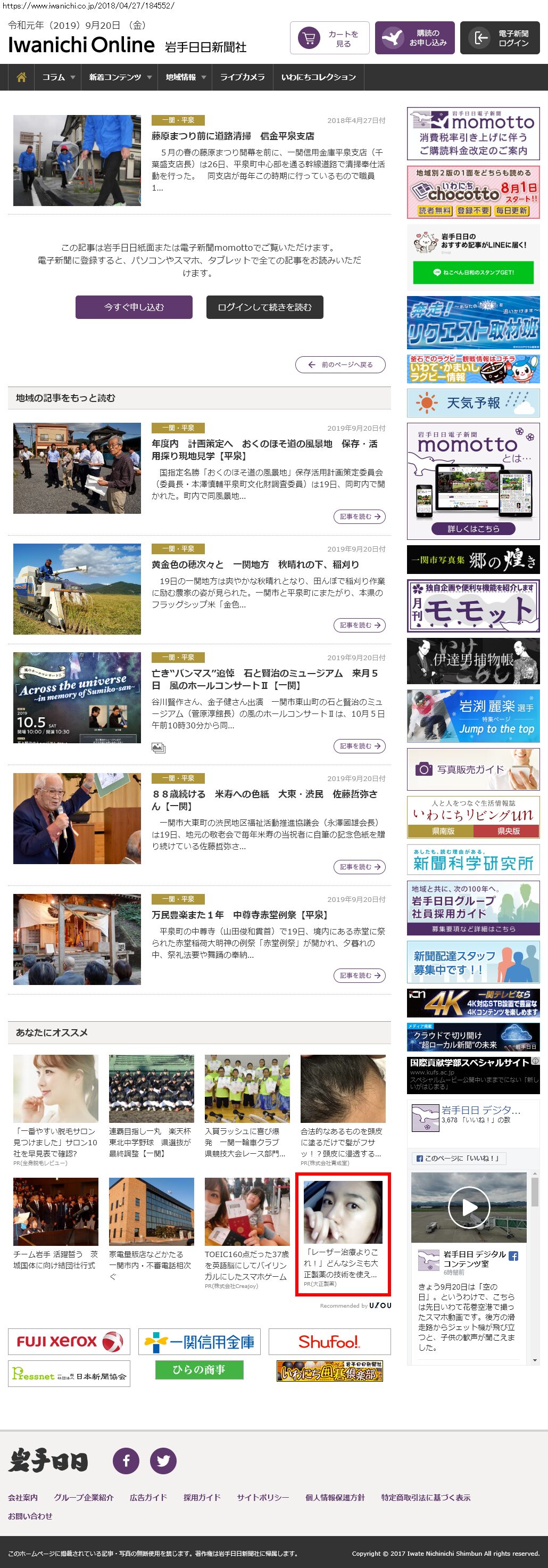548x1568 pixels.
Task: Tap the 今すぐ申し込む button
Action: click(134, 307)
